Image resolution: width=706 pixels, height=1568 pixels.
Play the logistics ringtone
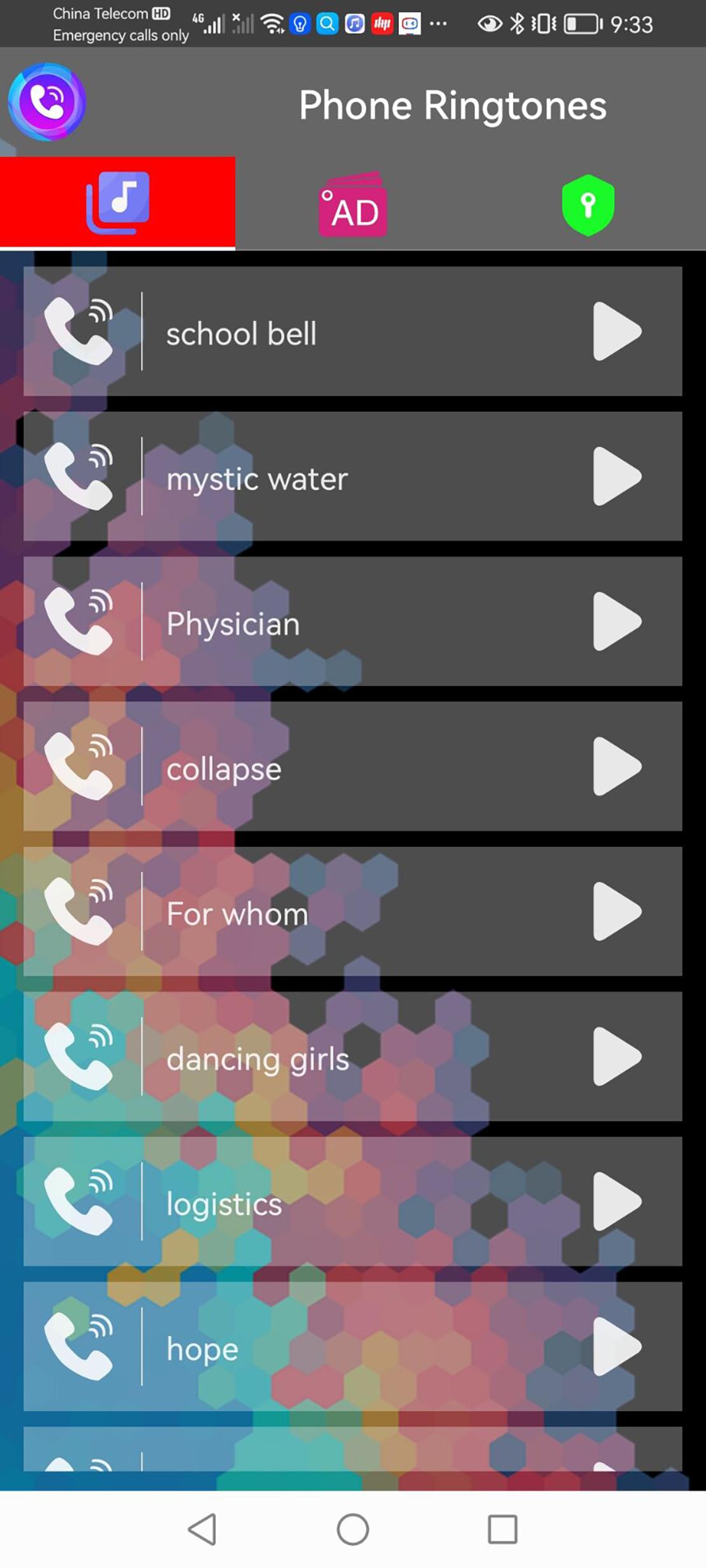[x=617, y=1201]
